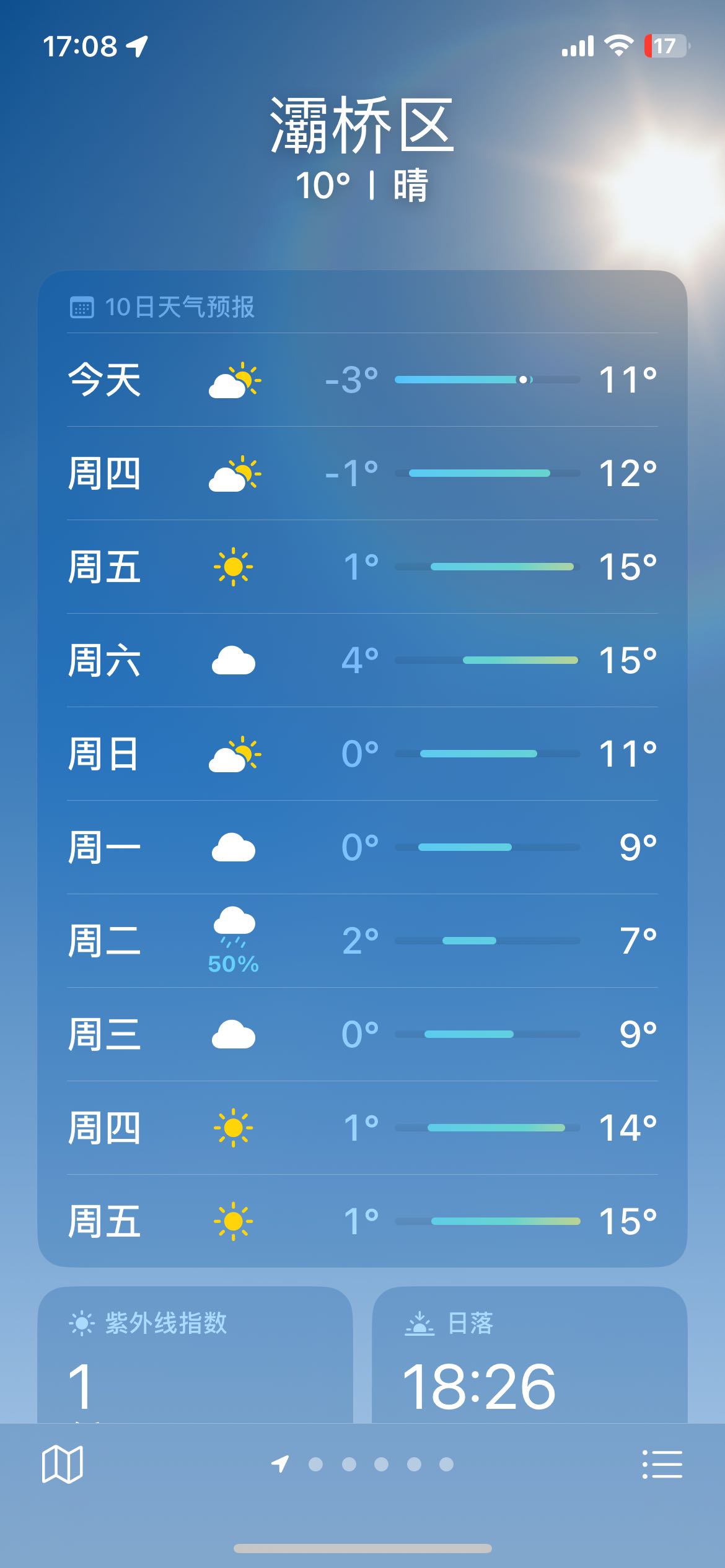Open the 周三 forecast row
Image resolution: width=725 pixels, height=1568 pixels.
(362, 1034)
